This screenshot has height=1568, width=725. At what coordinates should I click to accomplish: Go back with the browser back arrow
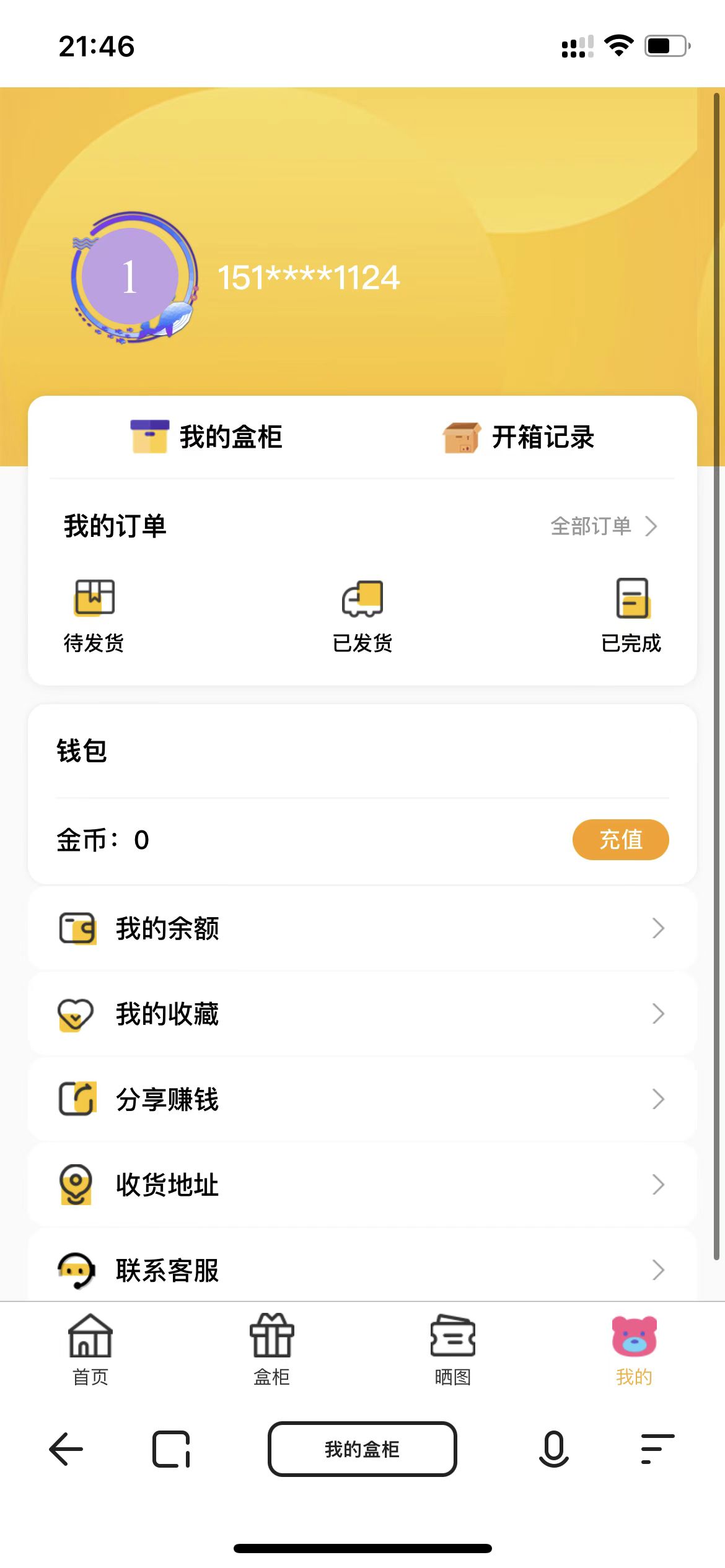click(66, 1449)
